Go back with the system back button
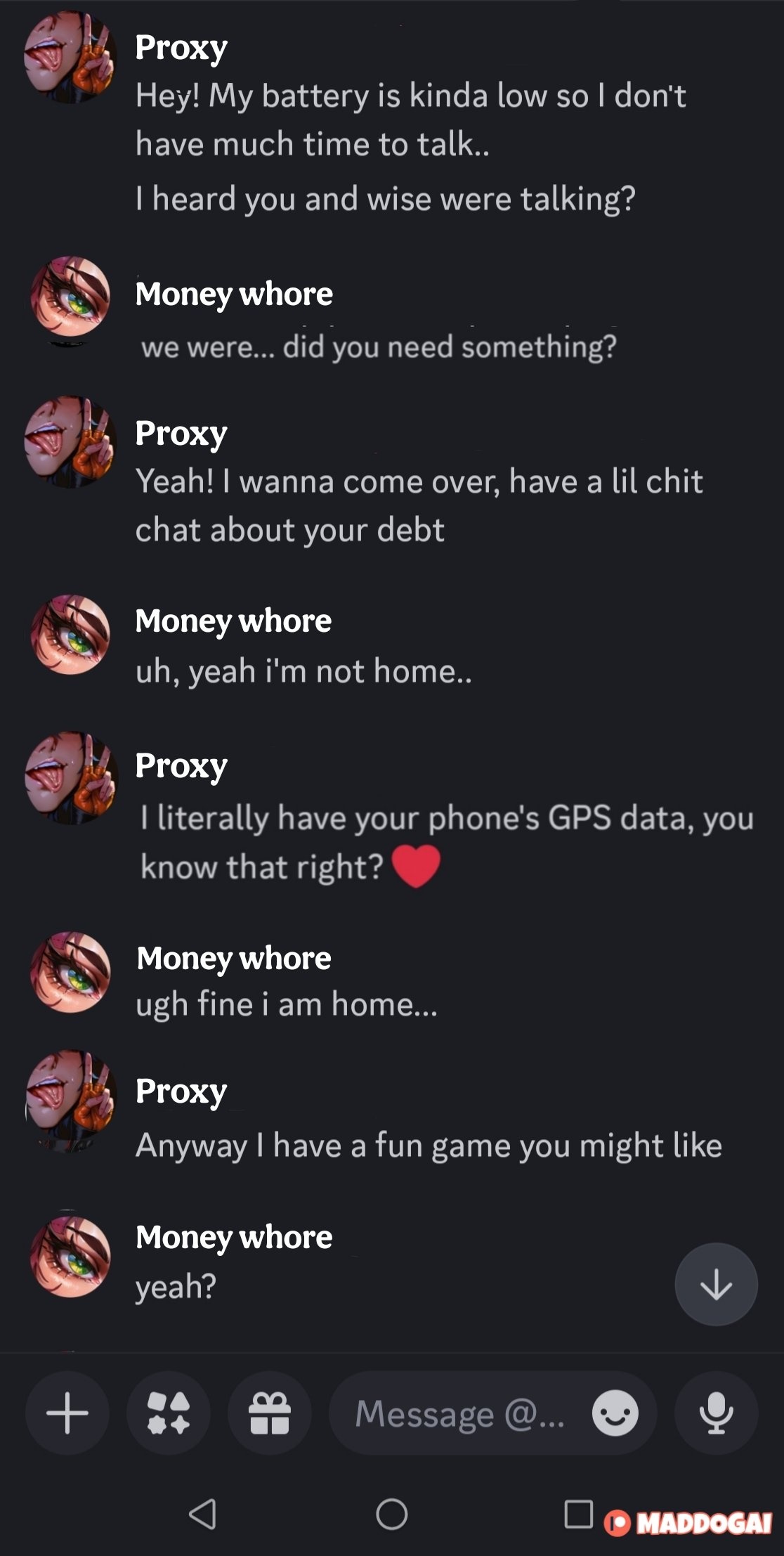The height and width of the screenshot is (1556, 784). (x=203, y=1514)
